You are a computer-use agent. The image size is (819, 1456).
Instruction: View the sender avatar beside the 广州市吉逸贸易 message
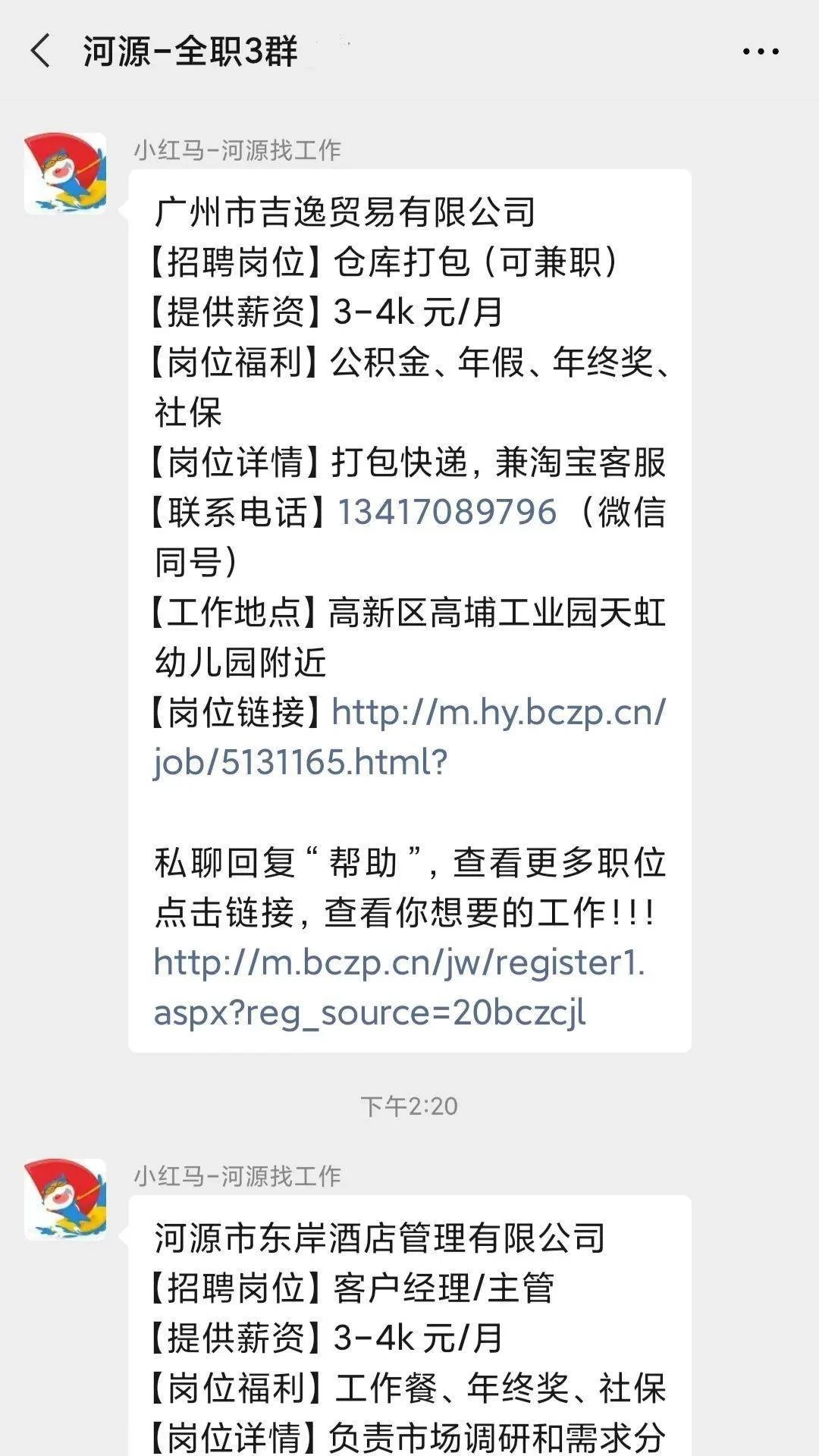pyautogui.click(x=65, y=174)
